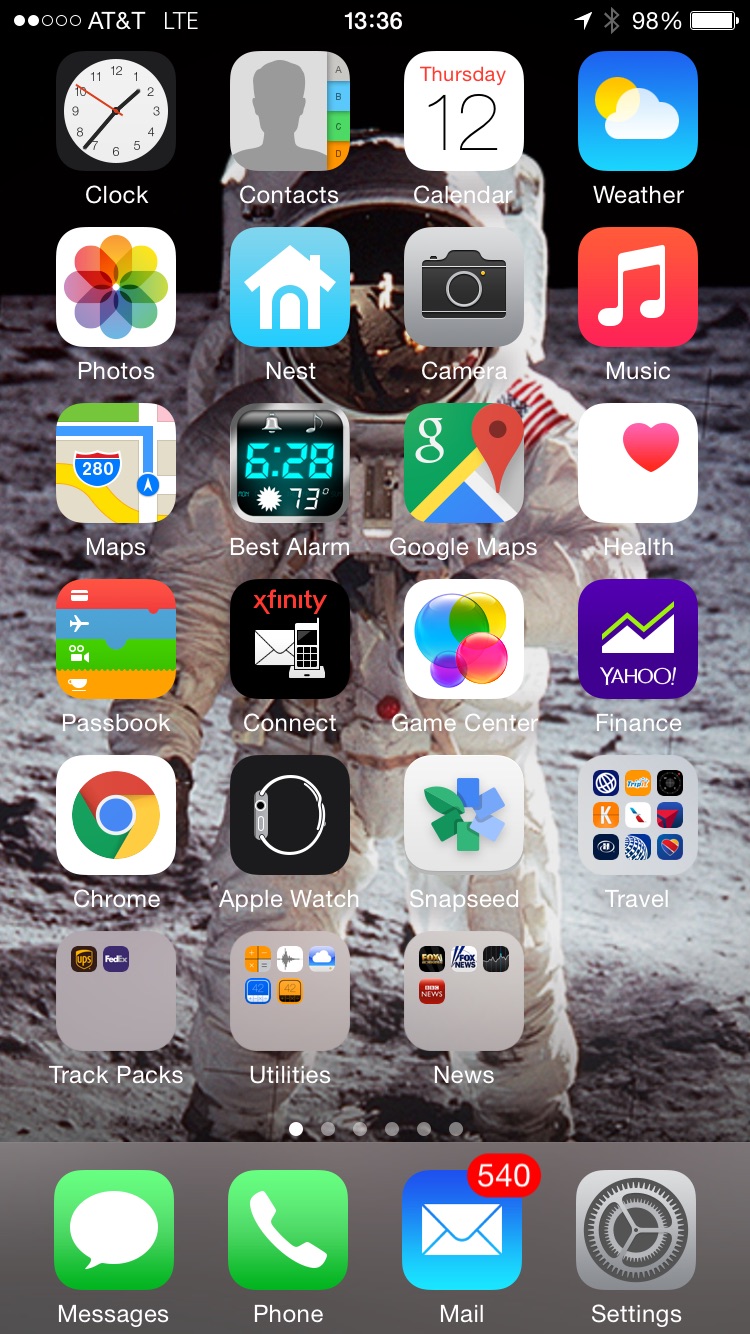Check the Weather app

(x=638, y=111)
